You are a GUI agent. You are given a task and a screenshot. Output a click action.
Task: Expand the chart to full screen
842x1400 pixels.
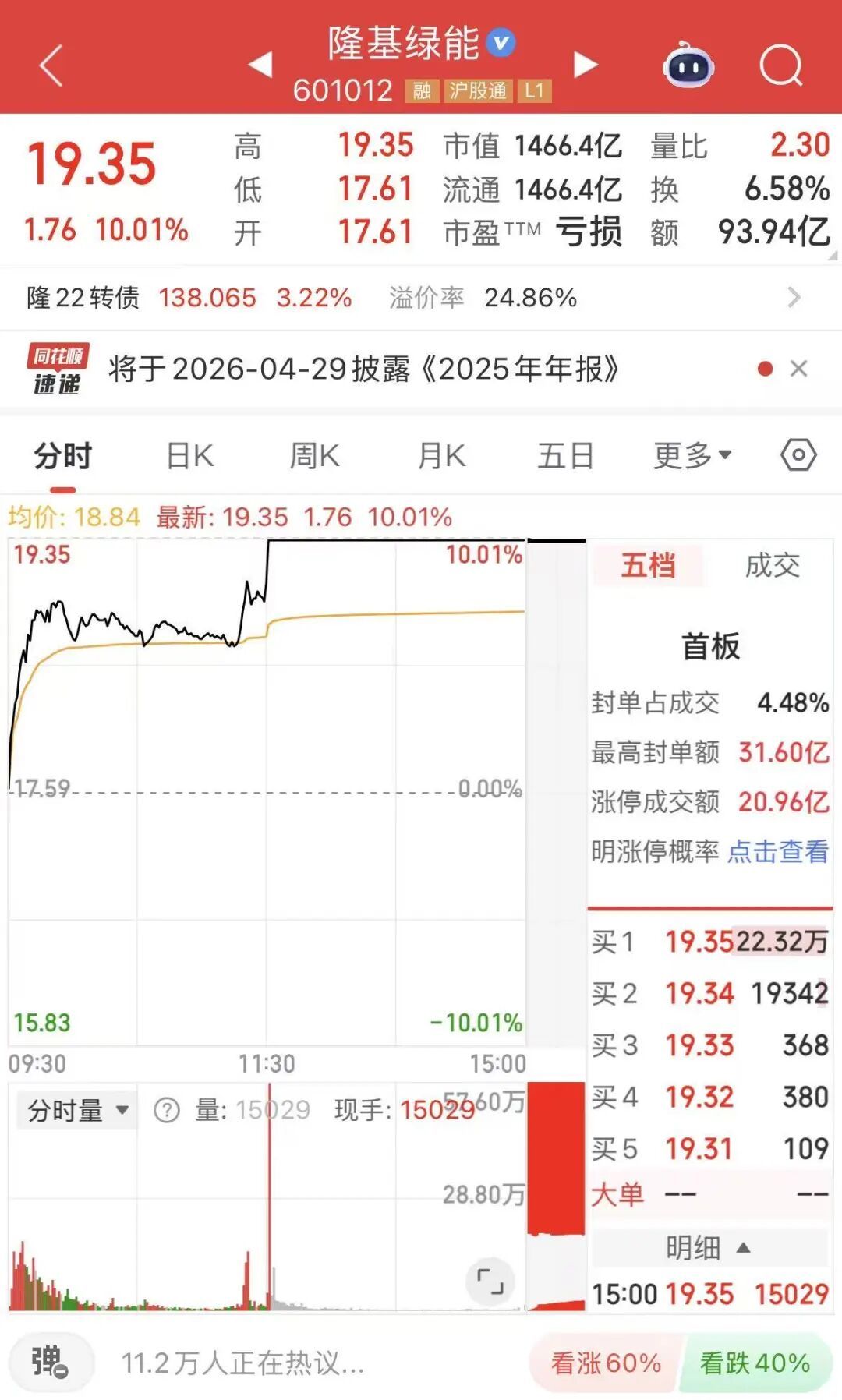click(490, 1282)
